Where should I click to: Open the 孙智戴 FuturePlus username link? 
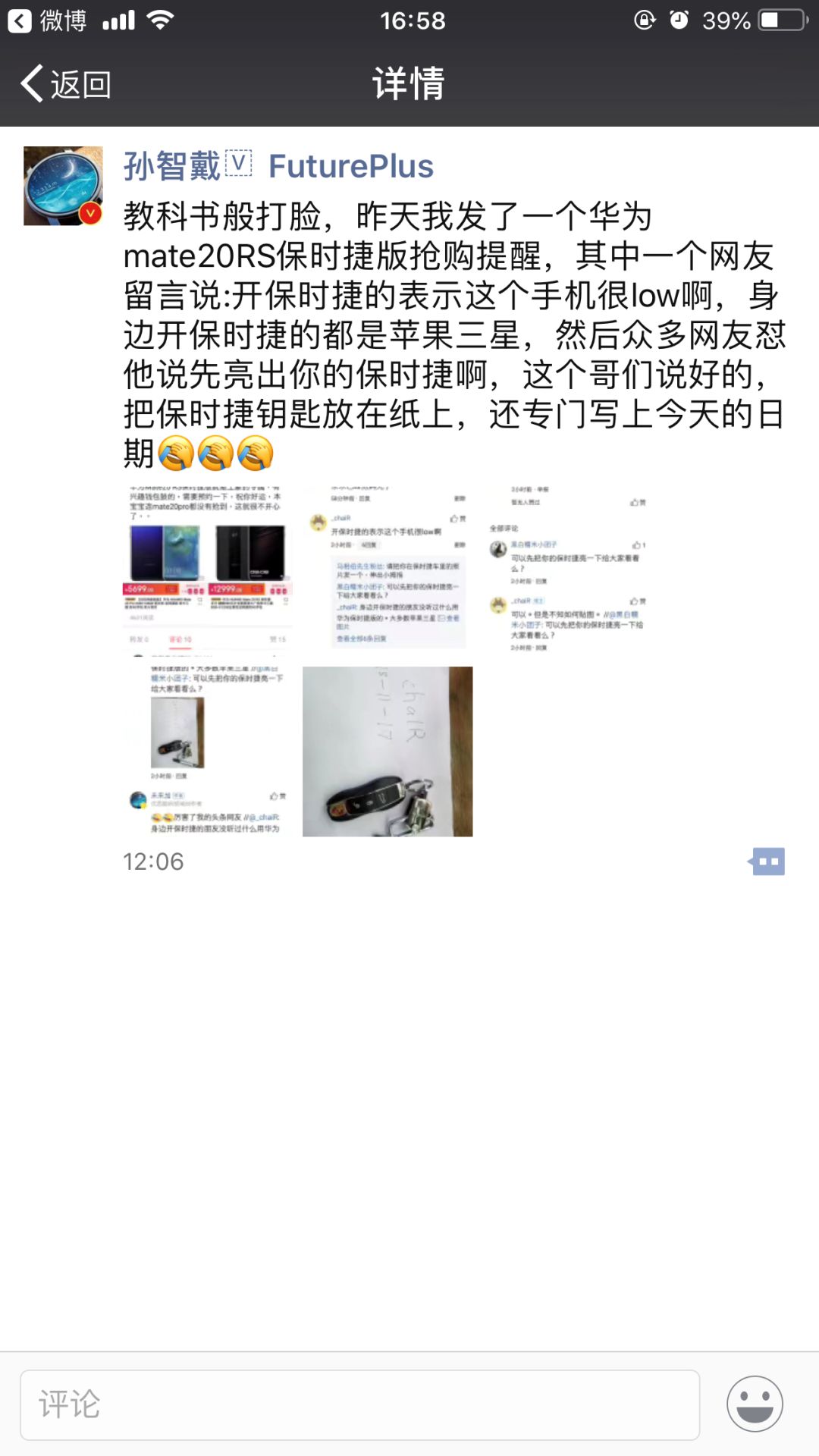point(278,166)
